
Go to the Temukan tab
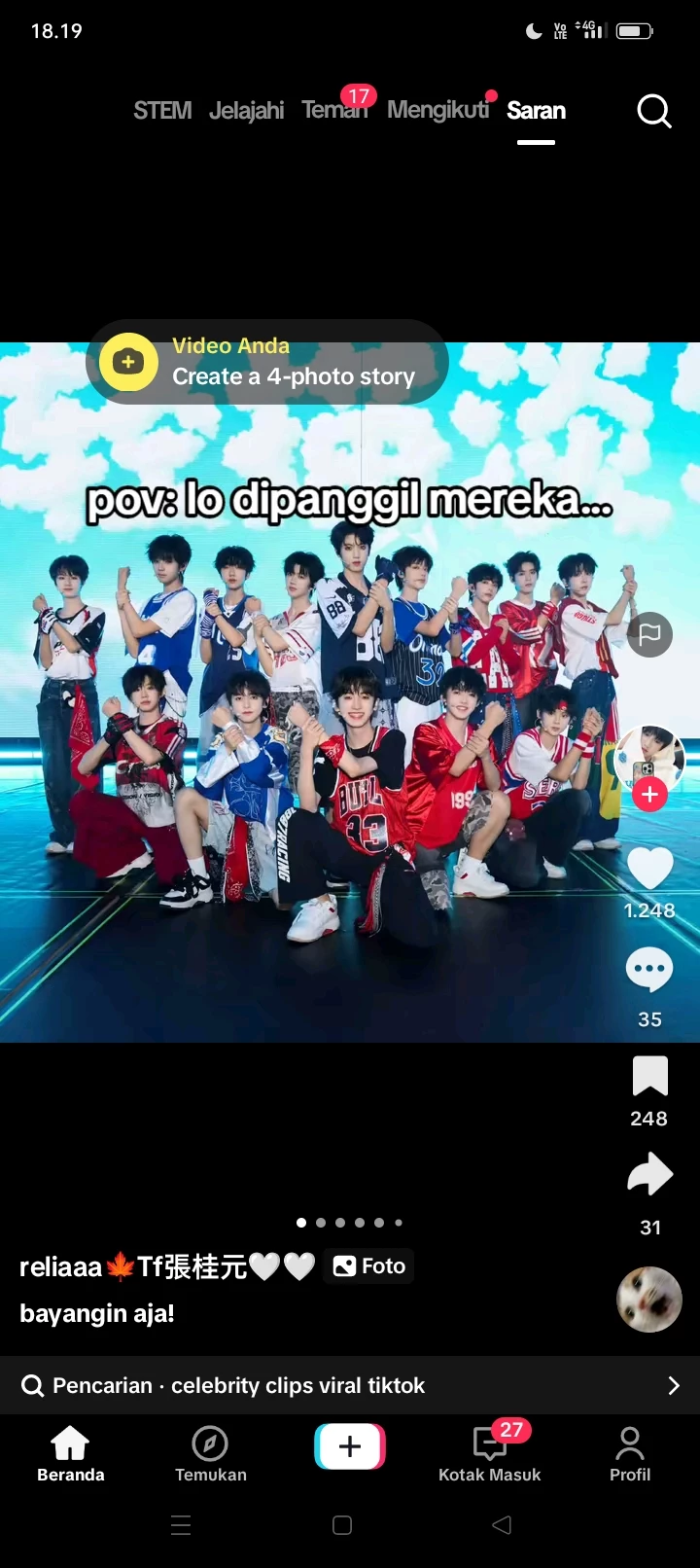[210, 1454]
